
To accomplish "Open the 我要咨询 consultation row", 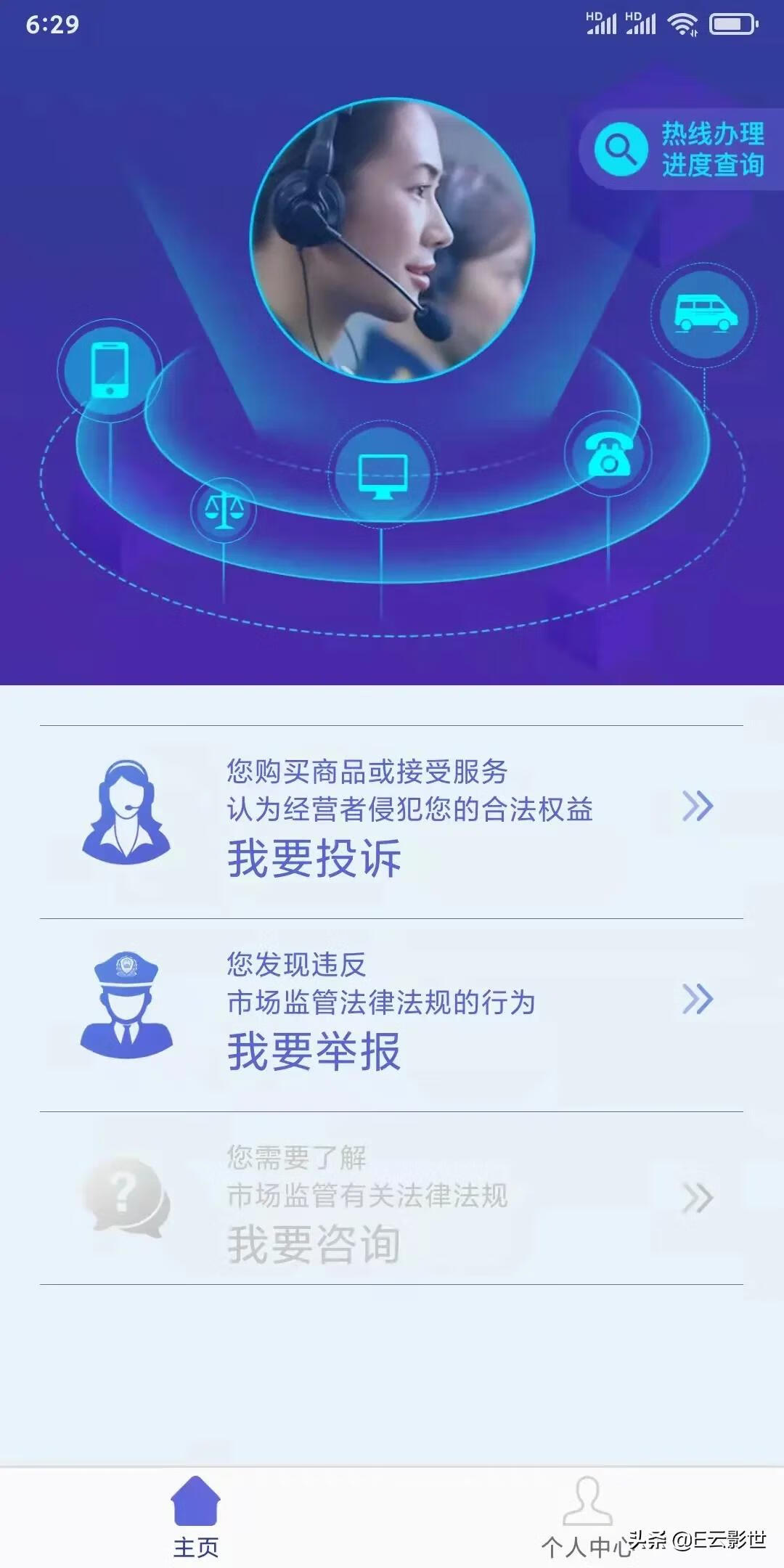I will [x=392, y=1199].
